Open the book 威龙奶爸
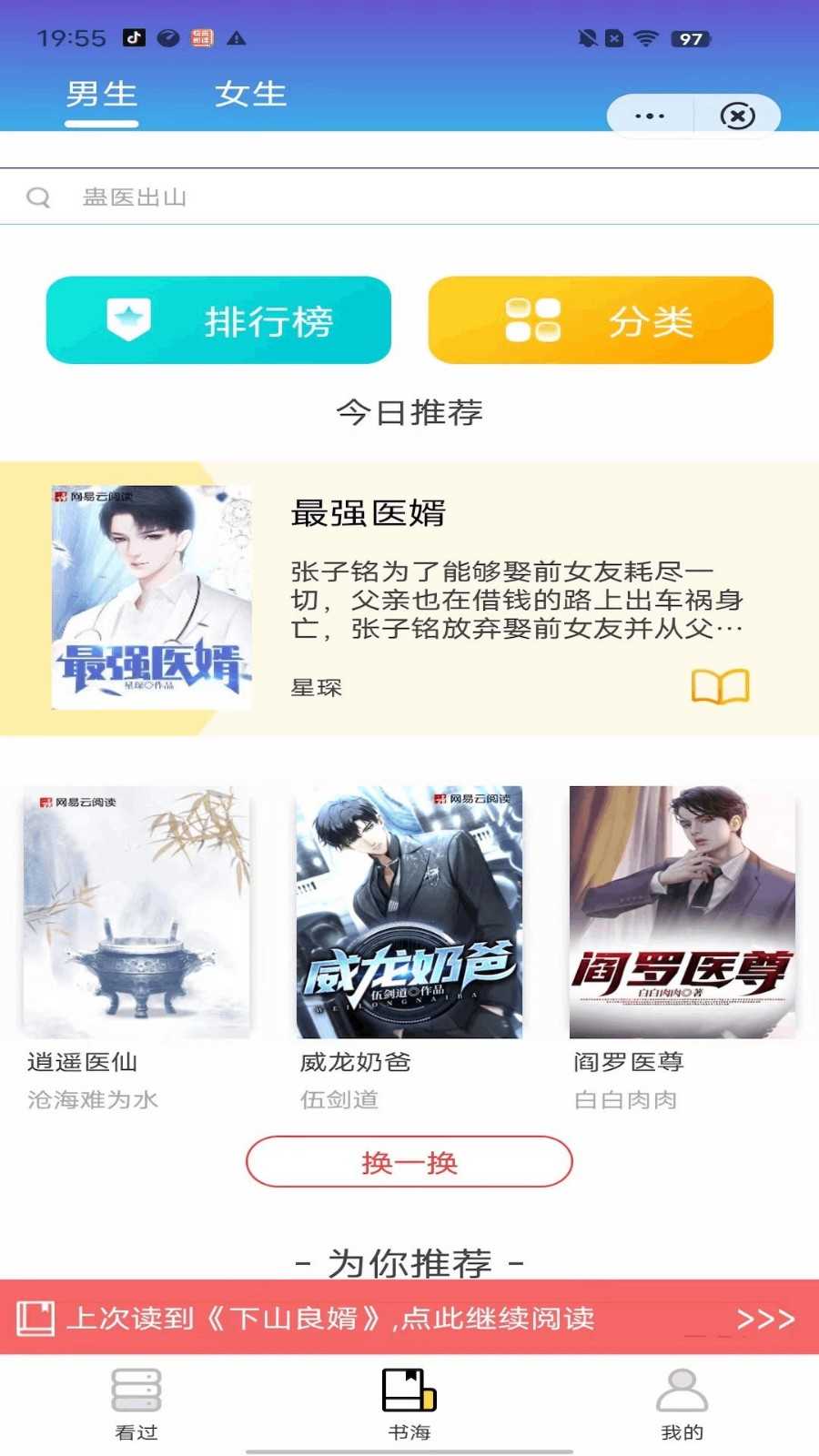Screen dimensions: 819x1456 click(x=409, y=912)
